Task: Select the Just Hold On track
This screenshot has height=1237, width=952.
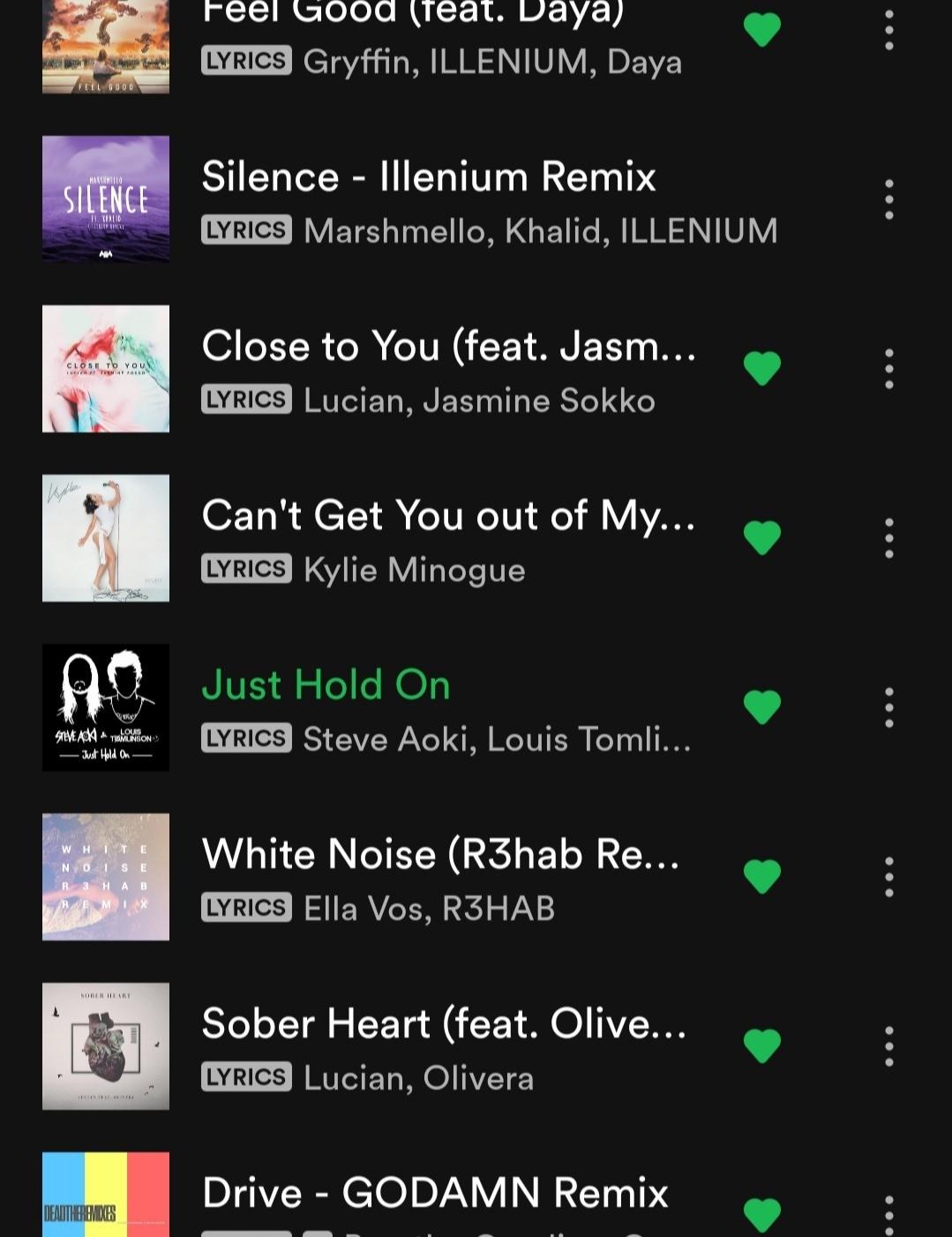Action: click(326, 685)
